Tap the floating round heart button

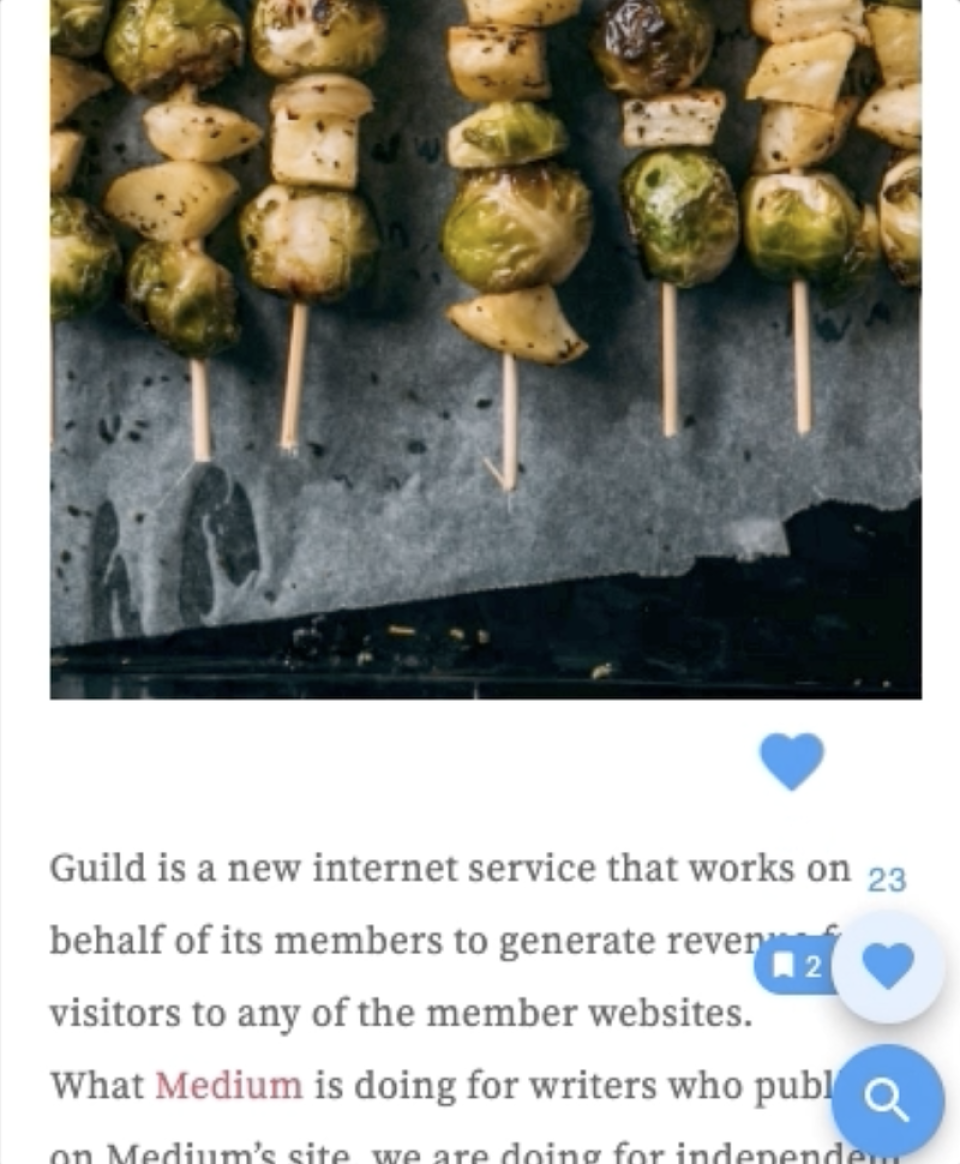pos(888,966)
